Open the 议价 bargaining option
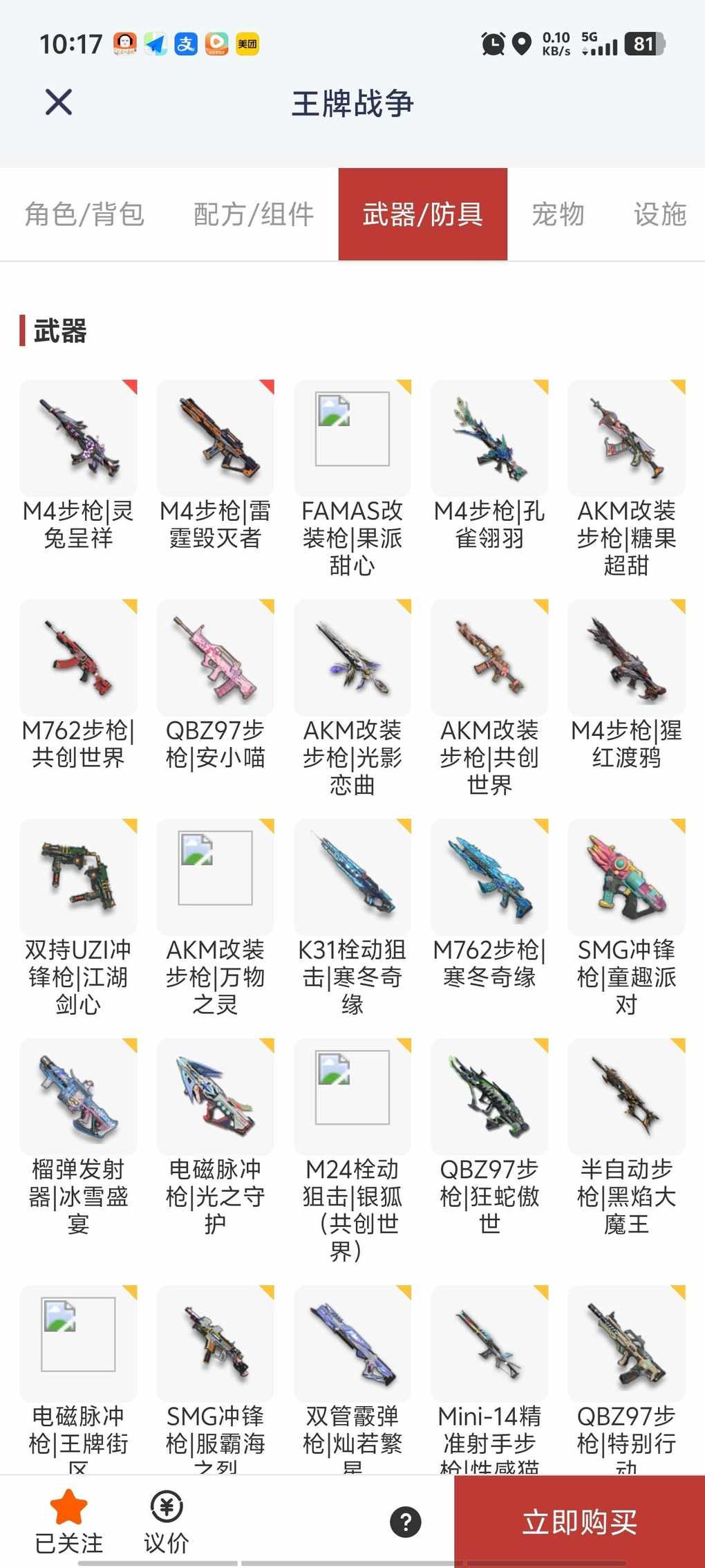The image size is (705, 1568). [167, 1520]
